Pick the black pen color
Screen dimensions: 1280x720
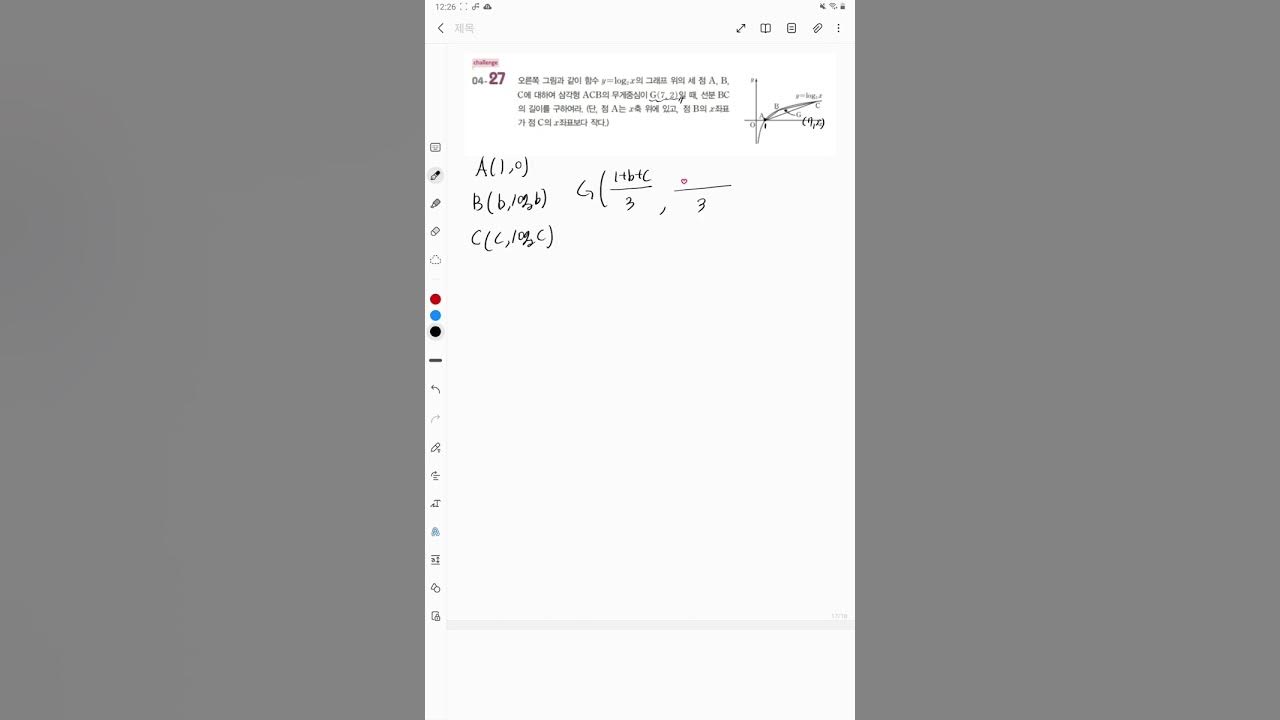coord(435,331)
